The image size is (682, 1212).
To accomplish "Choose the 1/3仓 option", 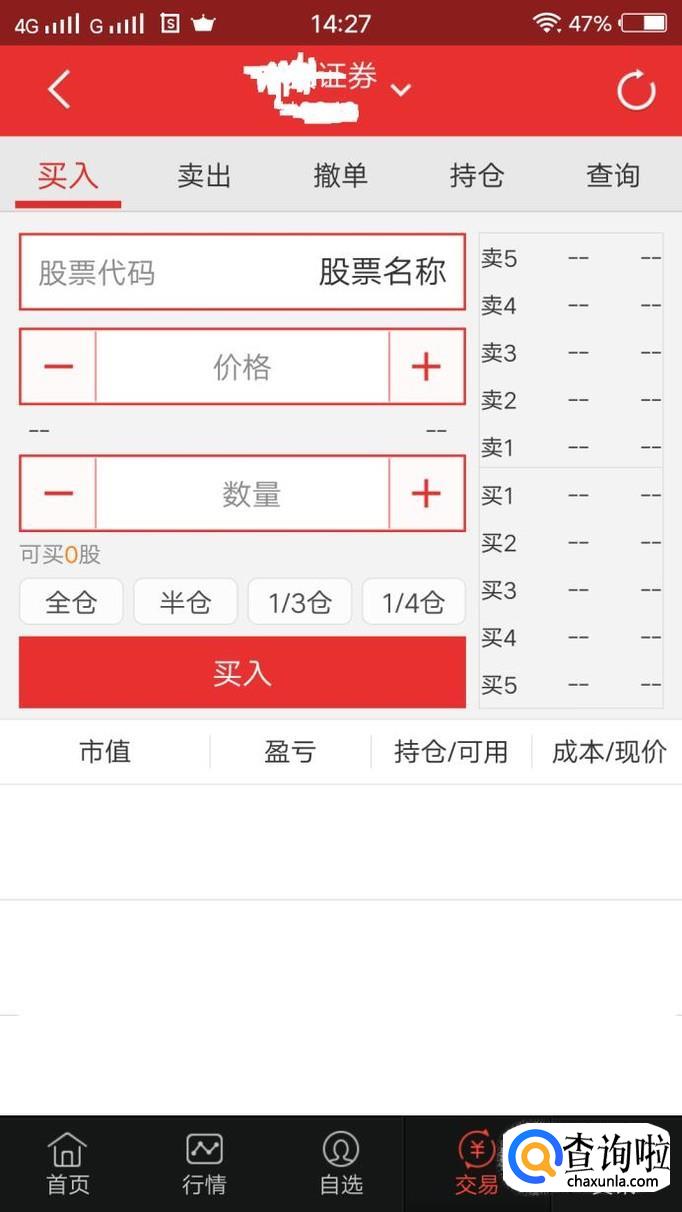I will 299,602.
